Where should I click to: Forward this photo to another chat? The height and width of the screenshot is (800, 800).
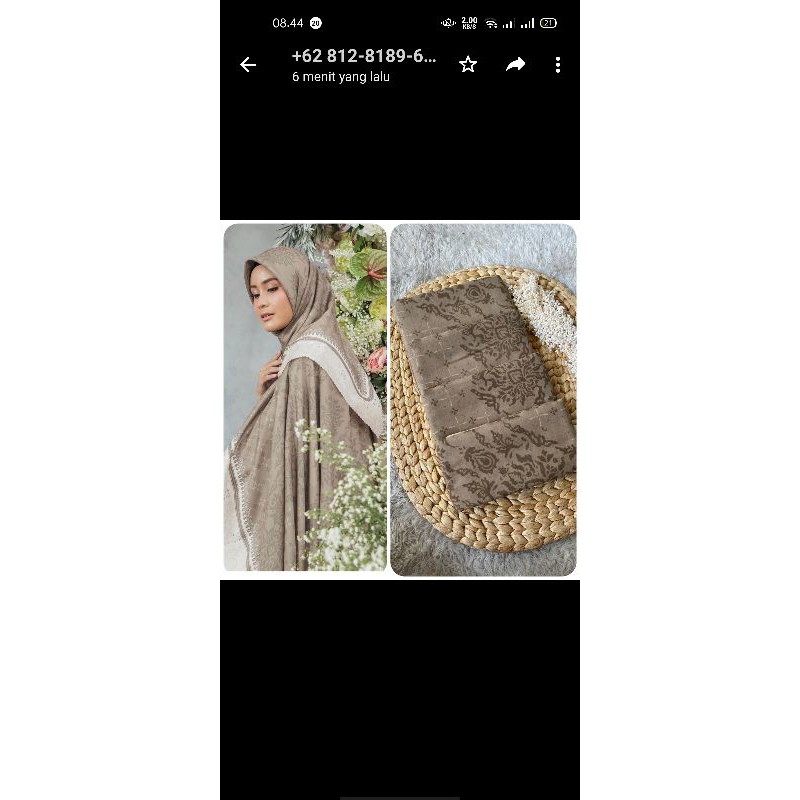pyautogui.click(x=516, y=65)
